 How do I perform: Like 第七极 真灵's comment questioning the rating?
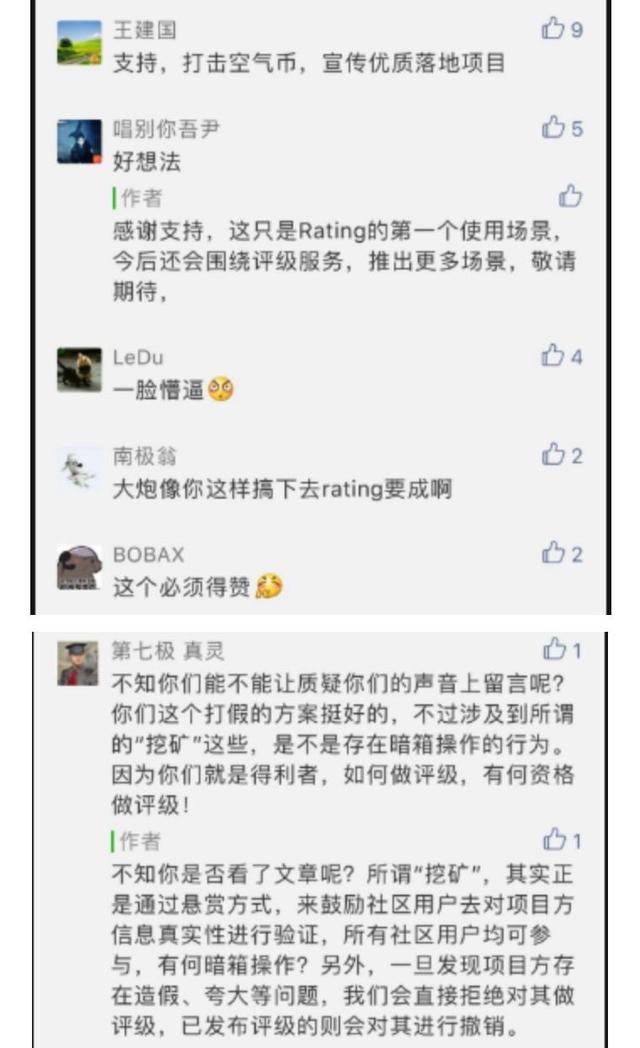coord(554,649)
